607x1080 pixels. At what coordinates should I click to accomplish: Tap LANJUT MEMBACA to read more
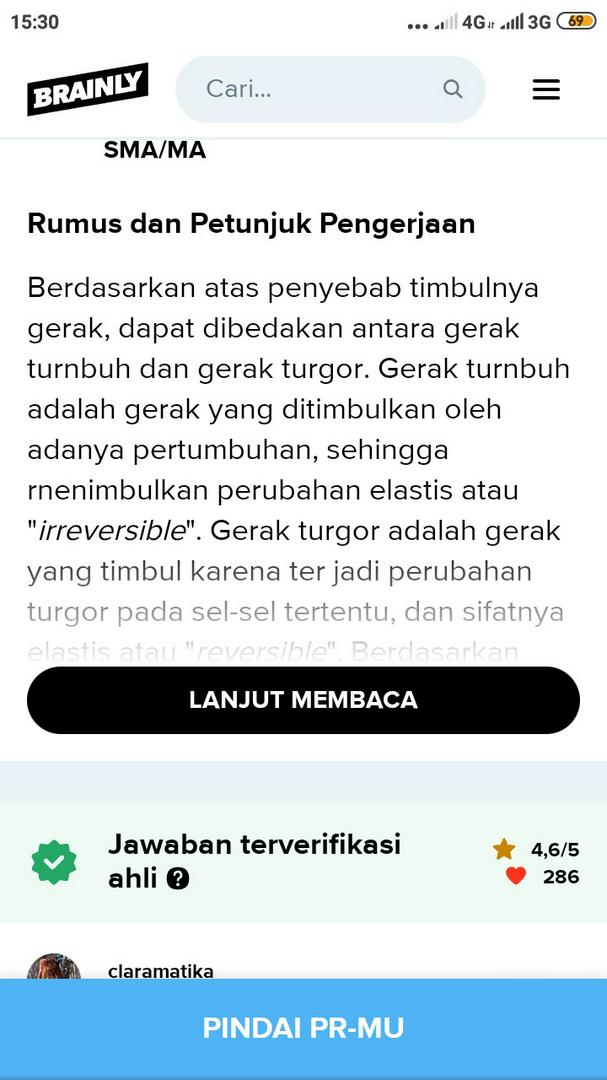click(x=303, y=700)
